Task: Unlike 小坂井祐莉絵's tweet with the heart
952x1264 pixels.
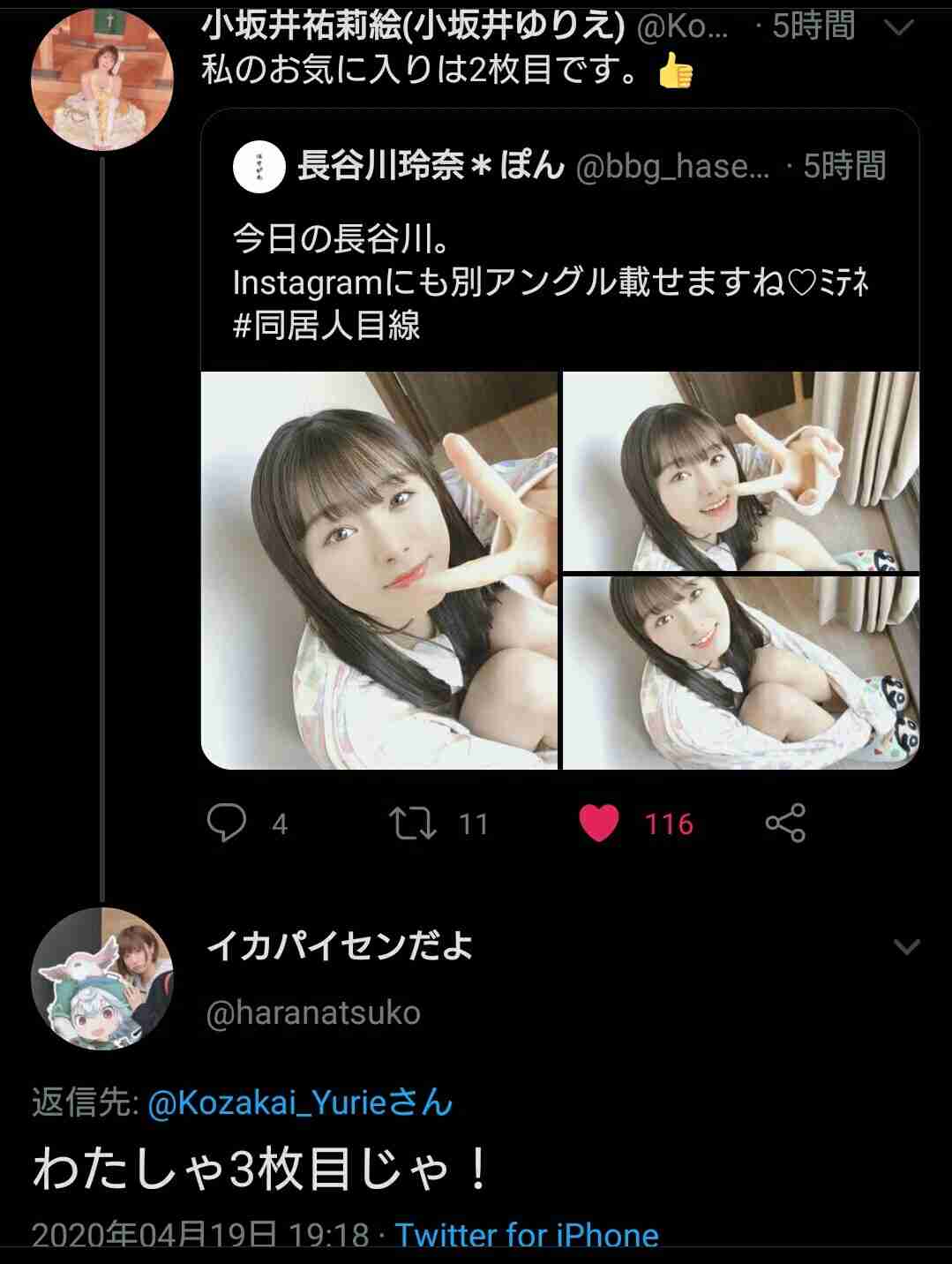Action: [599, 823]
